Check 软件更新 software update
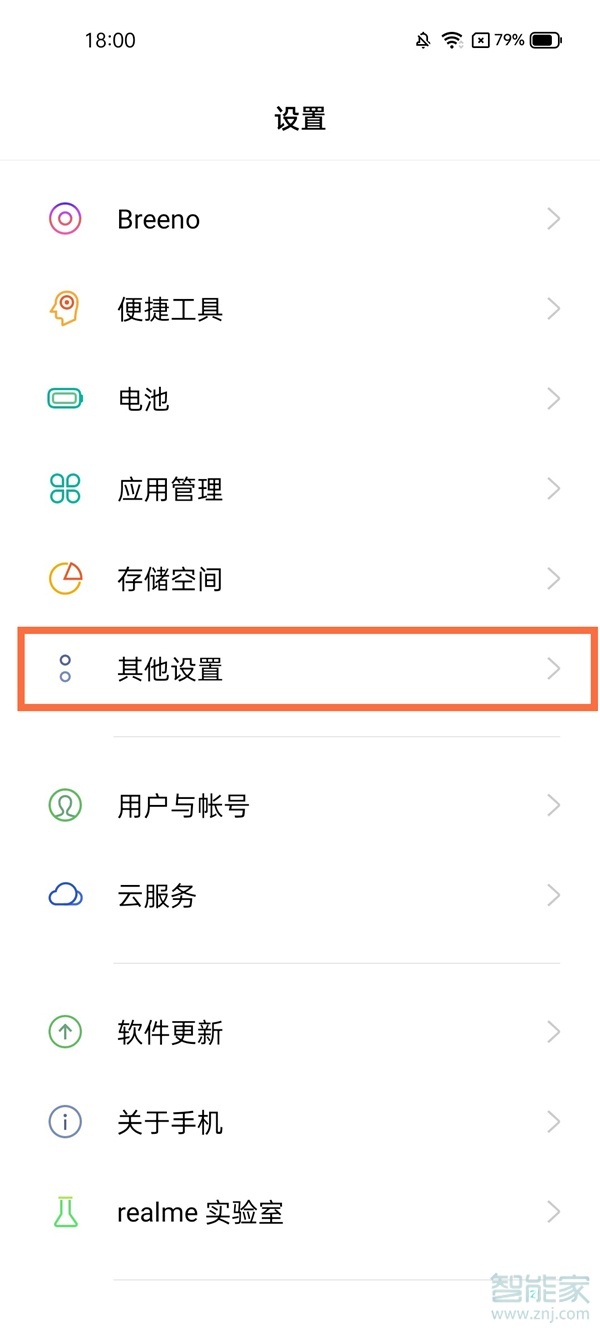600x1333 pixels. pyautogui.click(x=300, y=1032)
